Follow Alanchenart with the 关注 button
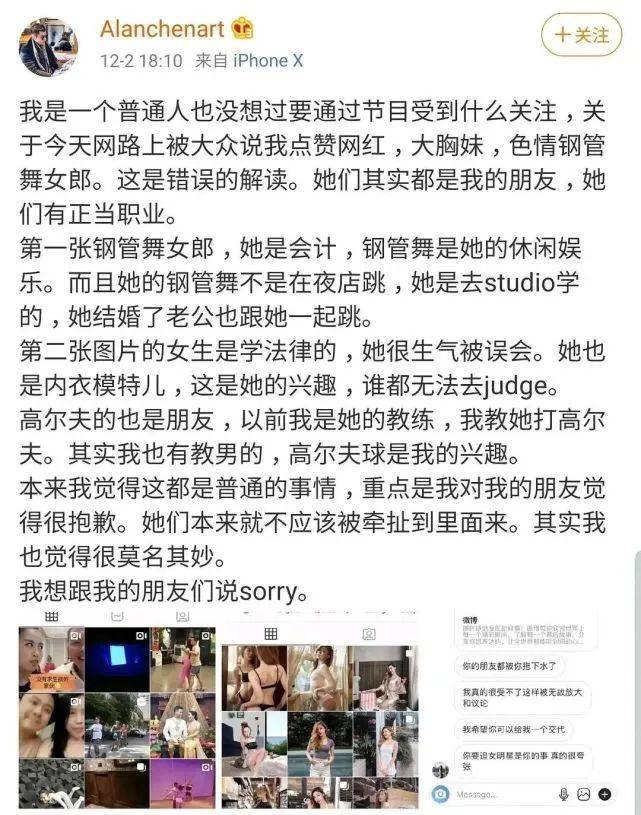The image size is (641, 815). click(x=582, y=36)
